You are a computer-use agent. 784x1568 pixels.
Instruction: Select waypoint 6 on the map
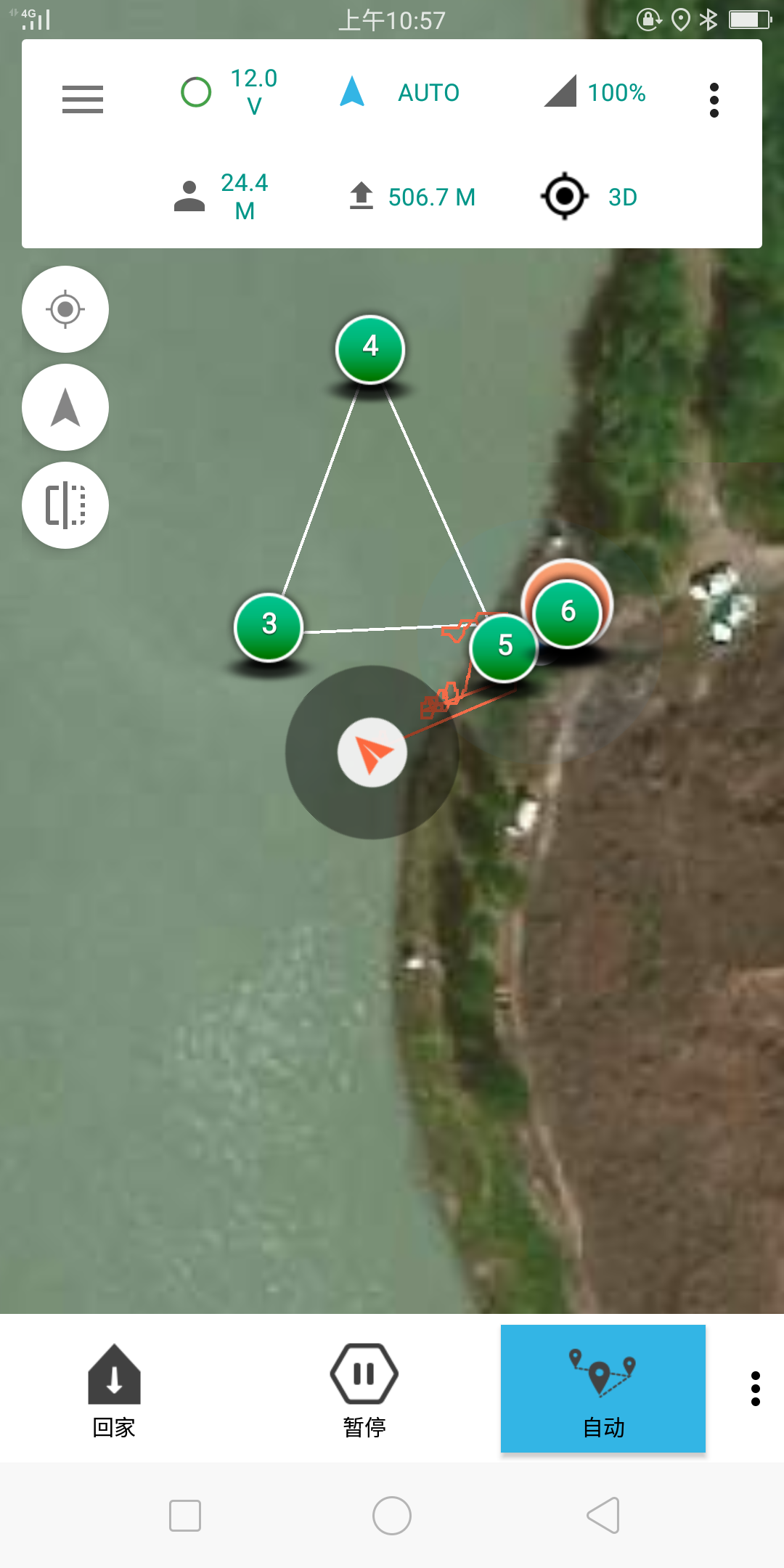(569, 611)
